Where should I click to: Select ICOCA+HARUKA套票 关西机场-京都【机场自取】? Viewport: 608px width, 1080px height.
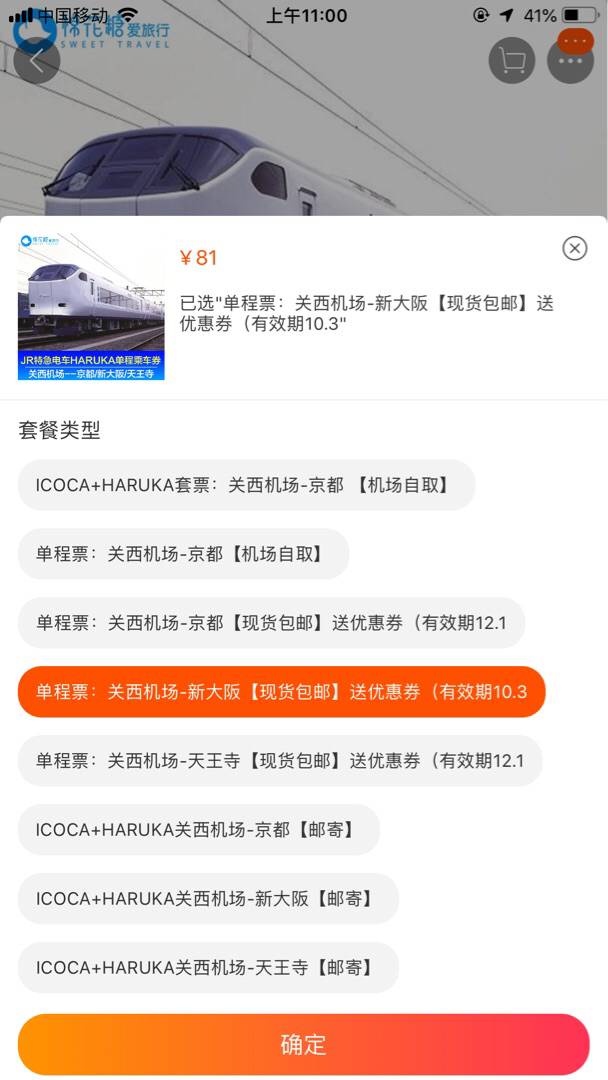click(247, 485)
